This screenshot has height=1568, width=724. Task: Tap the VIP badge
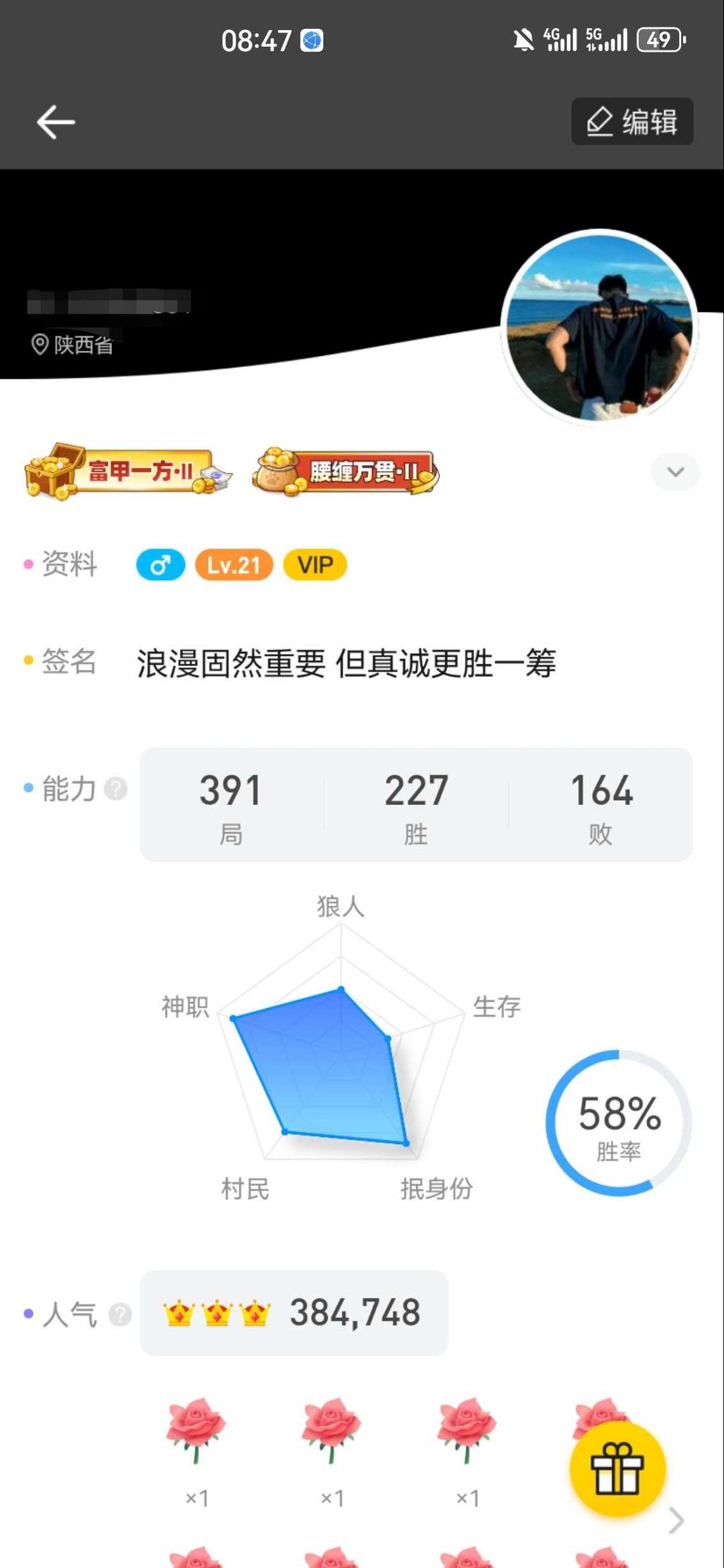point(315,565)
